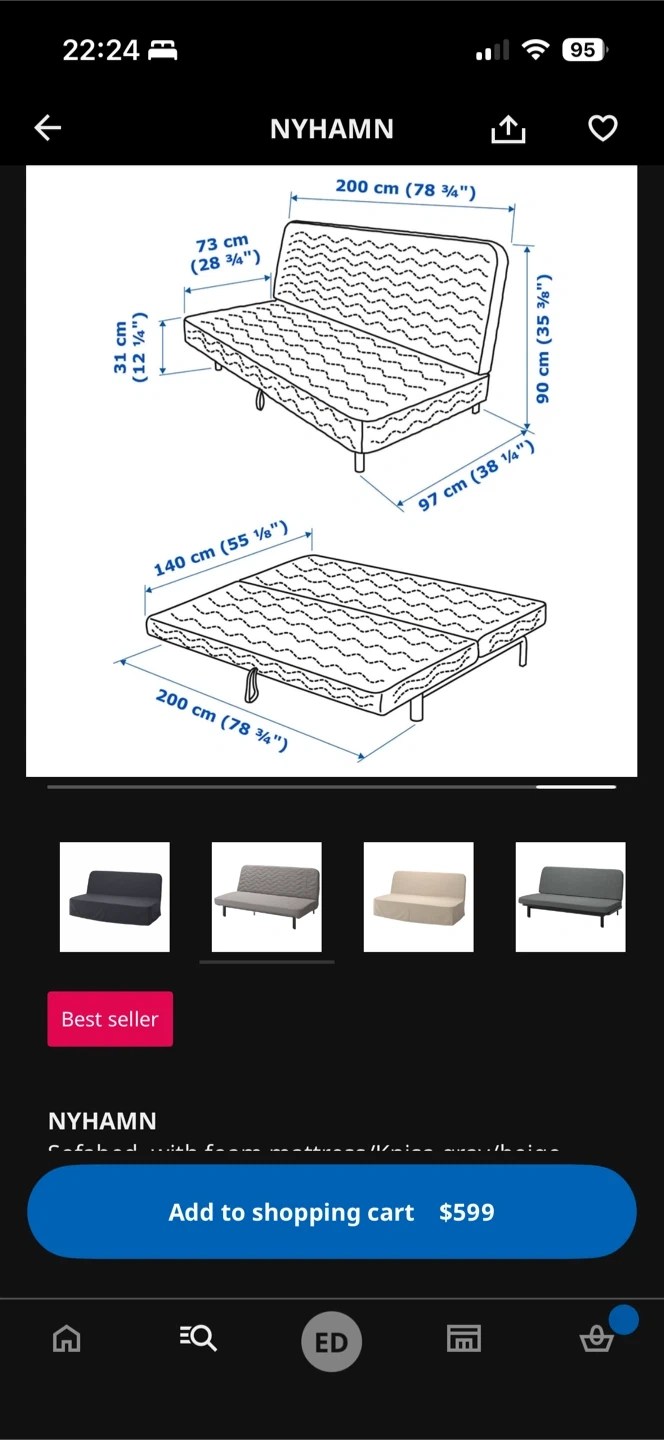Go back with the arrow icon
Viewport: 664px width, 1440px height.
point(48,128)
